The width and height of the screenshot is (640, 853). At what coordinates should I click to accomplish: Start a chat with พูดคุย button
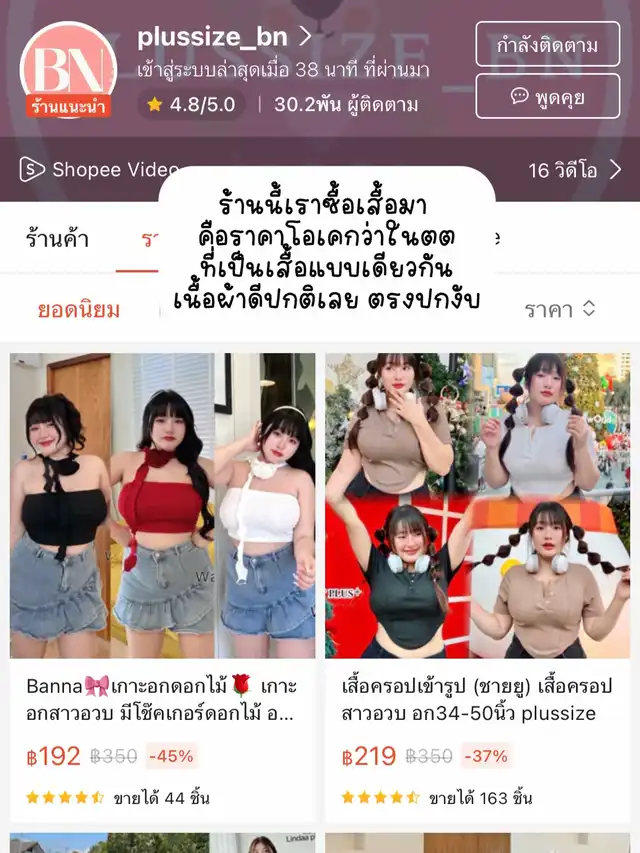click(547, 97)
